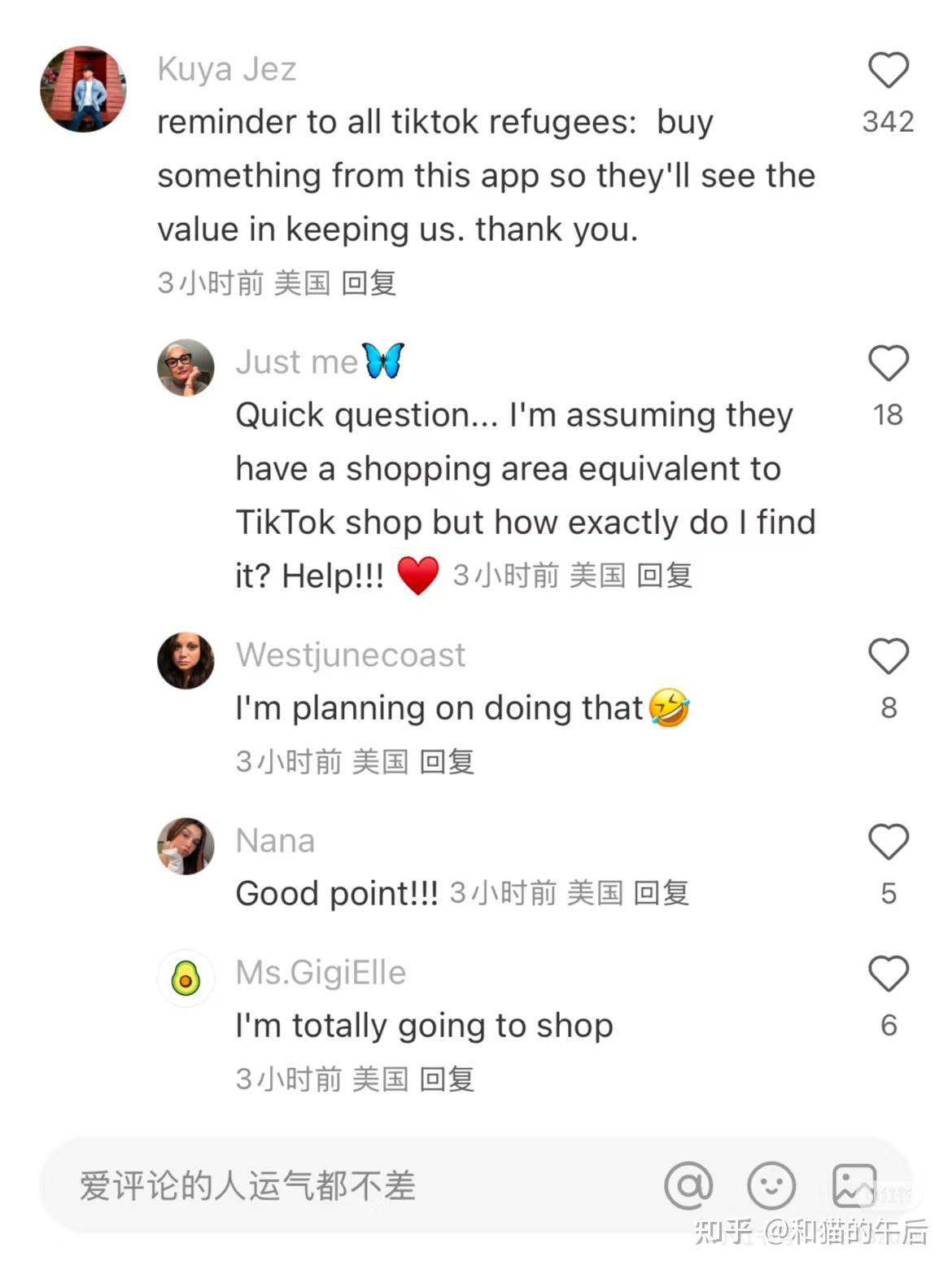Like Westjunecoast's comment
Screen dimensions: 952x1270
(x=888, y=657)
